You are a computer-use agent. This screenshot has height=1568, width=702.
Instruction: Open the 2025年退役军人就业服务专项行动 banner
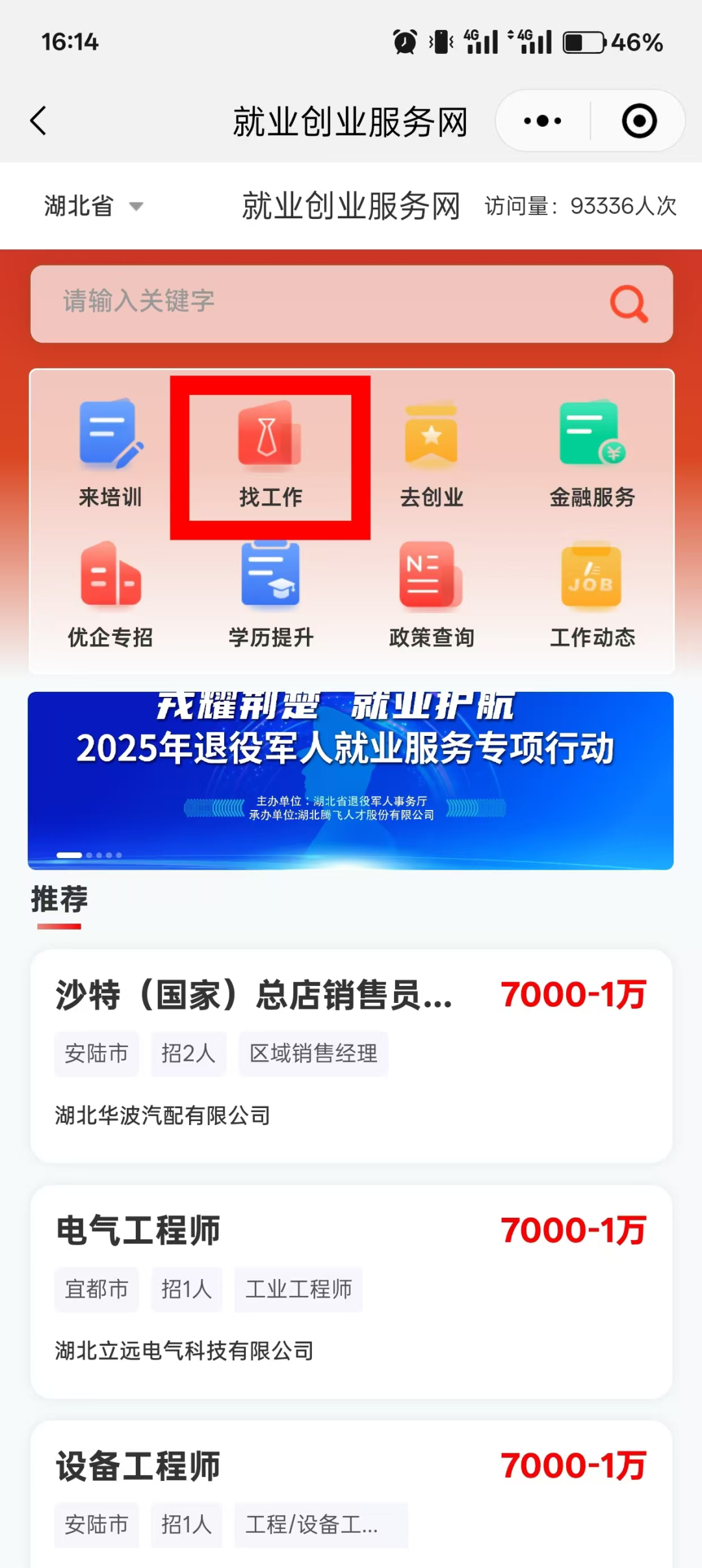point(350,779)
